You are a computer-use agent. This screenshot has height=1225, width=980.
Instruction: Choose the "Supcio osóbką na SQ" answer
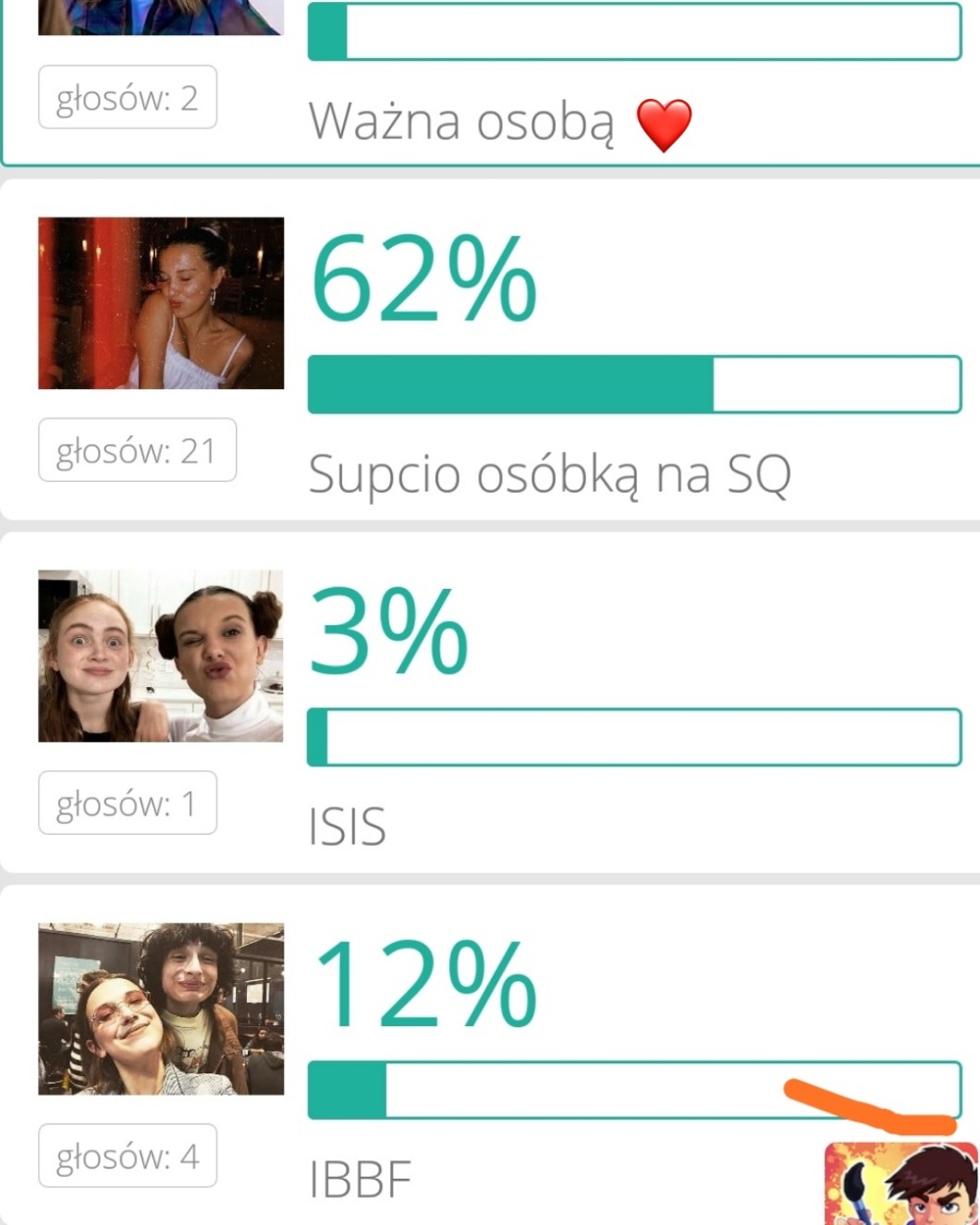click(x=549, y=474)
